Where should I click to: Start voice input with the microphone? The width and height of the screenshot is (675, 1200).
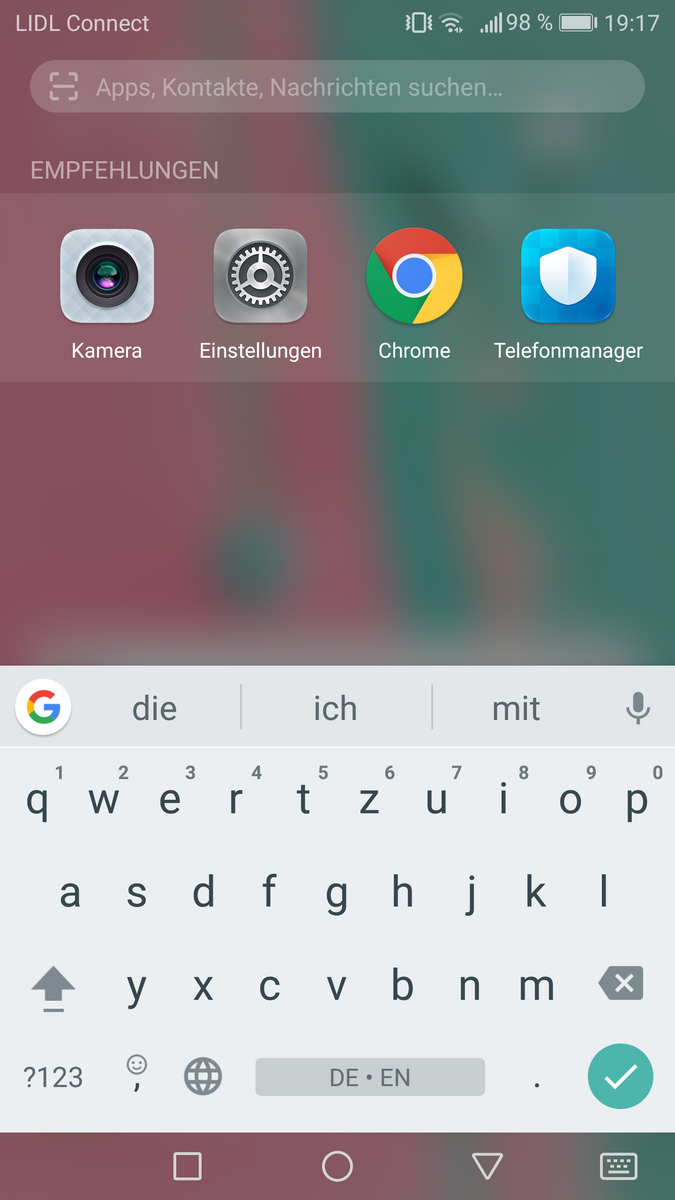pos(638,708)
